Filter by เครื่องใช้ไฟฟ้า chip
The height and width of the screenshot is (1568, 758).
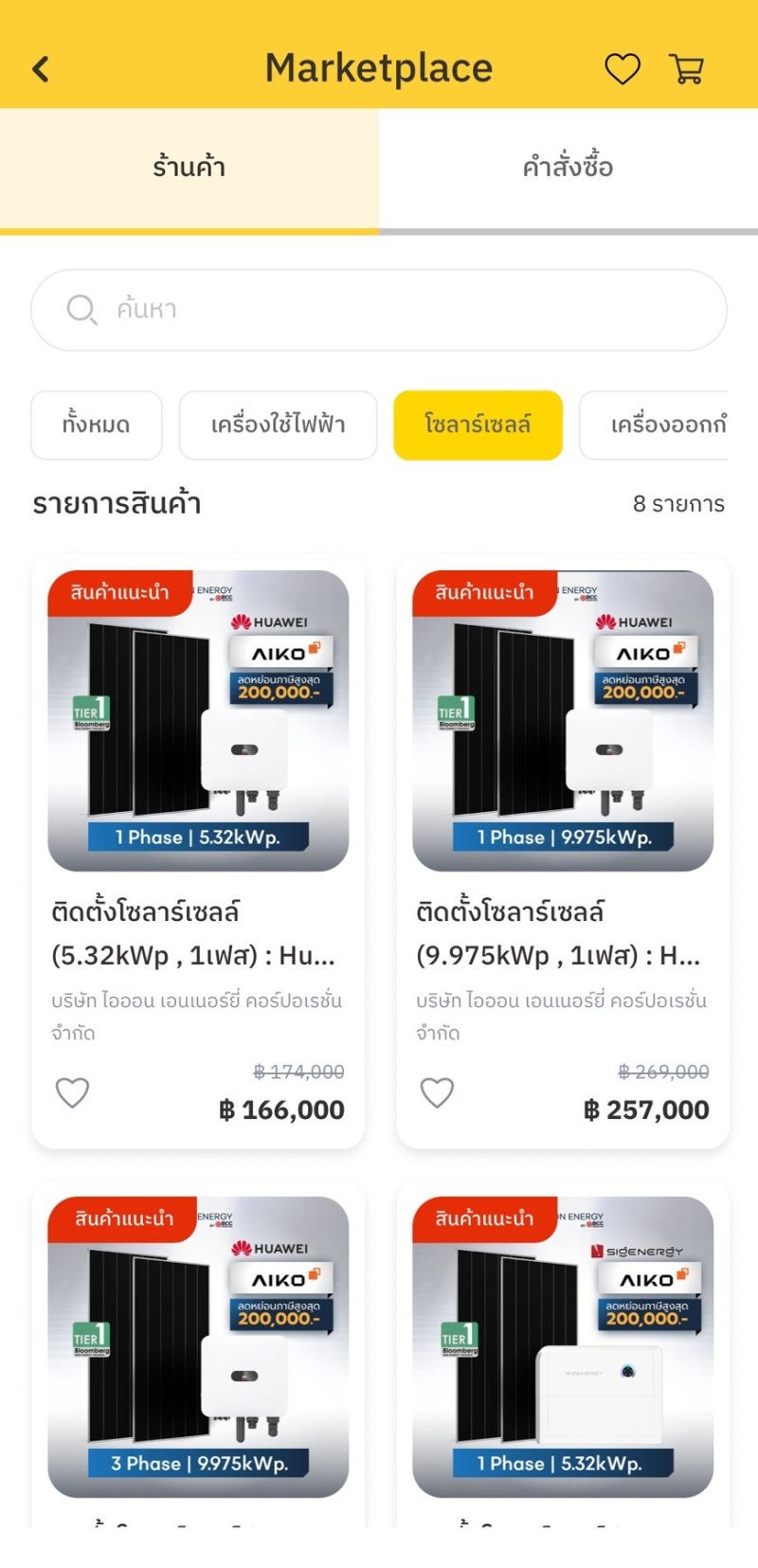[278, 425]
